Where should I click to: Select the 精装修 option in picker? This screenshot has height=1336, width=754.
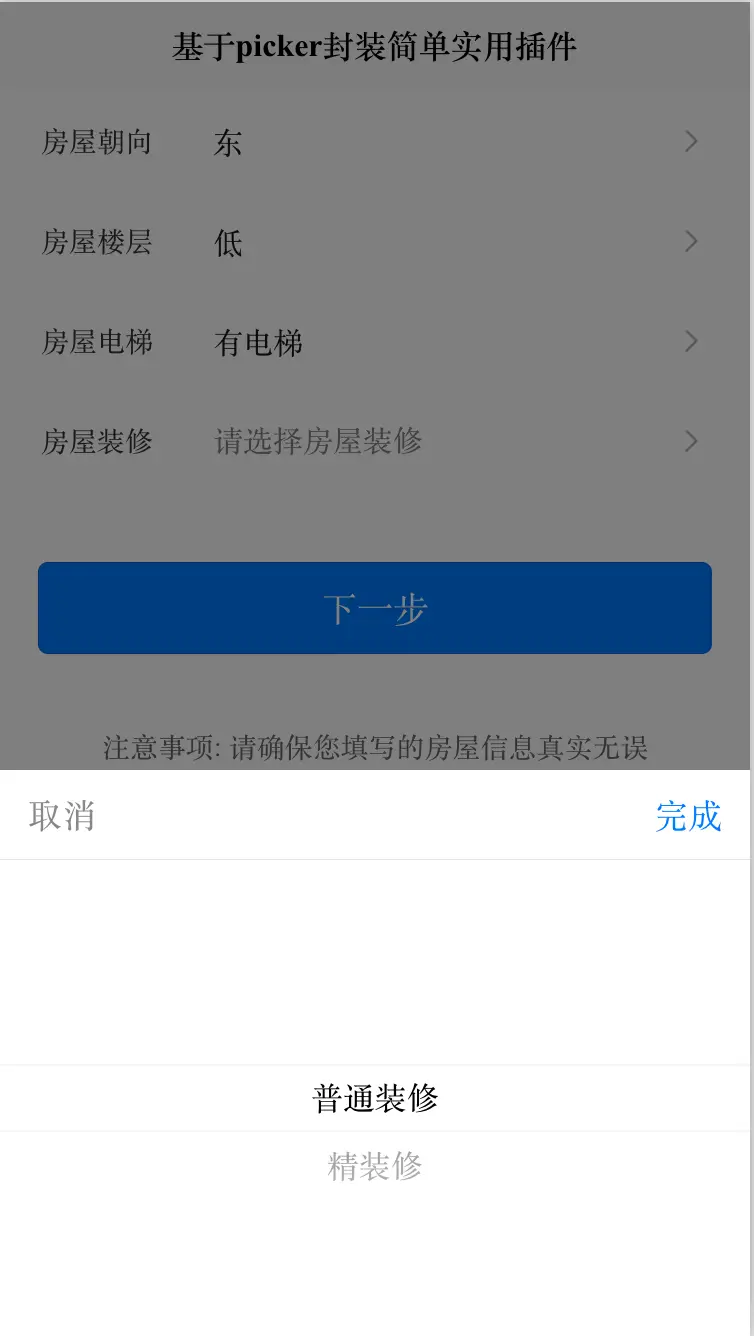pos(375,1166)
